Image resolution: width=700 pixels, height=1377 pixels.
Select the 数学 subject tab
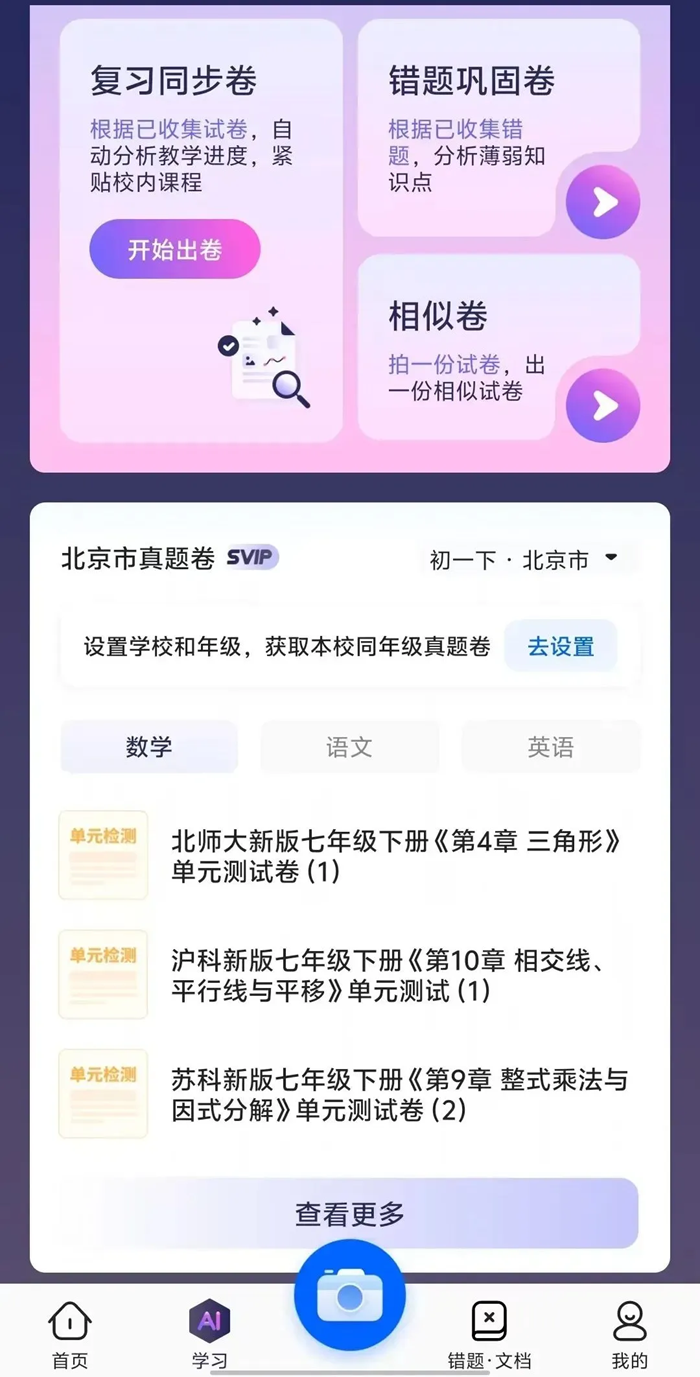pyautogui.click(x=149, y=747)
